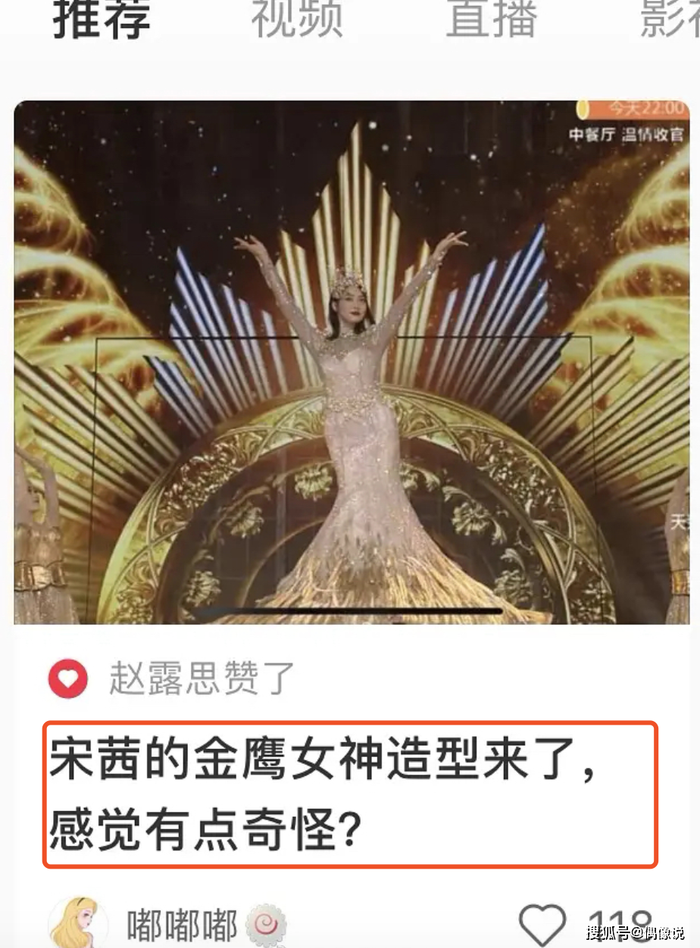Switch to the 直播 tab
700x948 pixels.
(x=490, y=18)
